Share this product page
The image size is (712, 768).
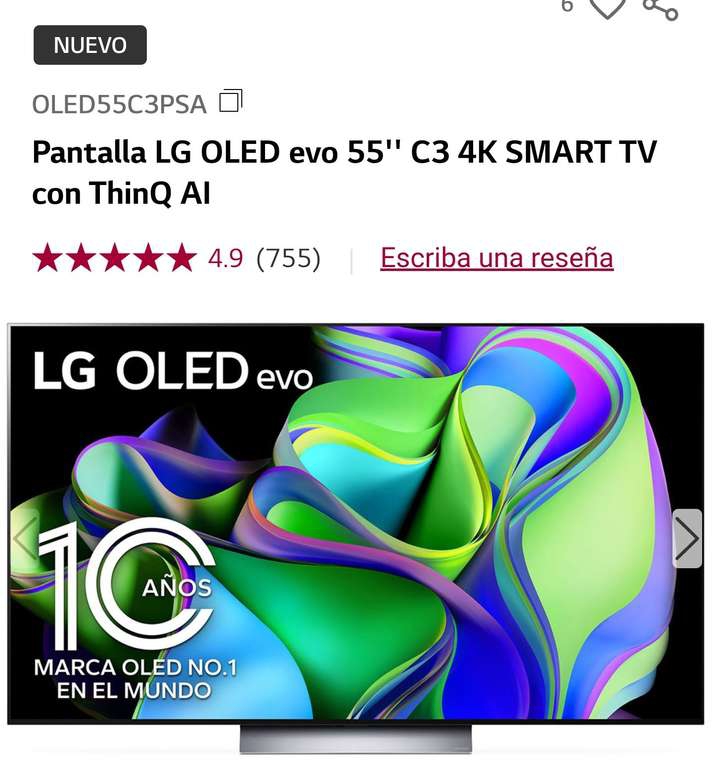[660, 8]
